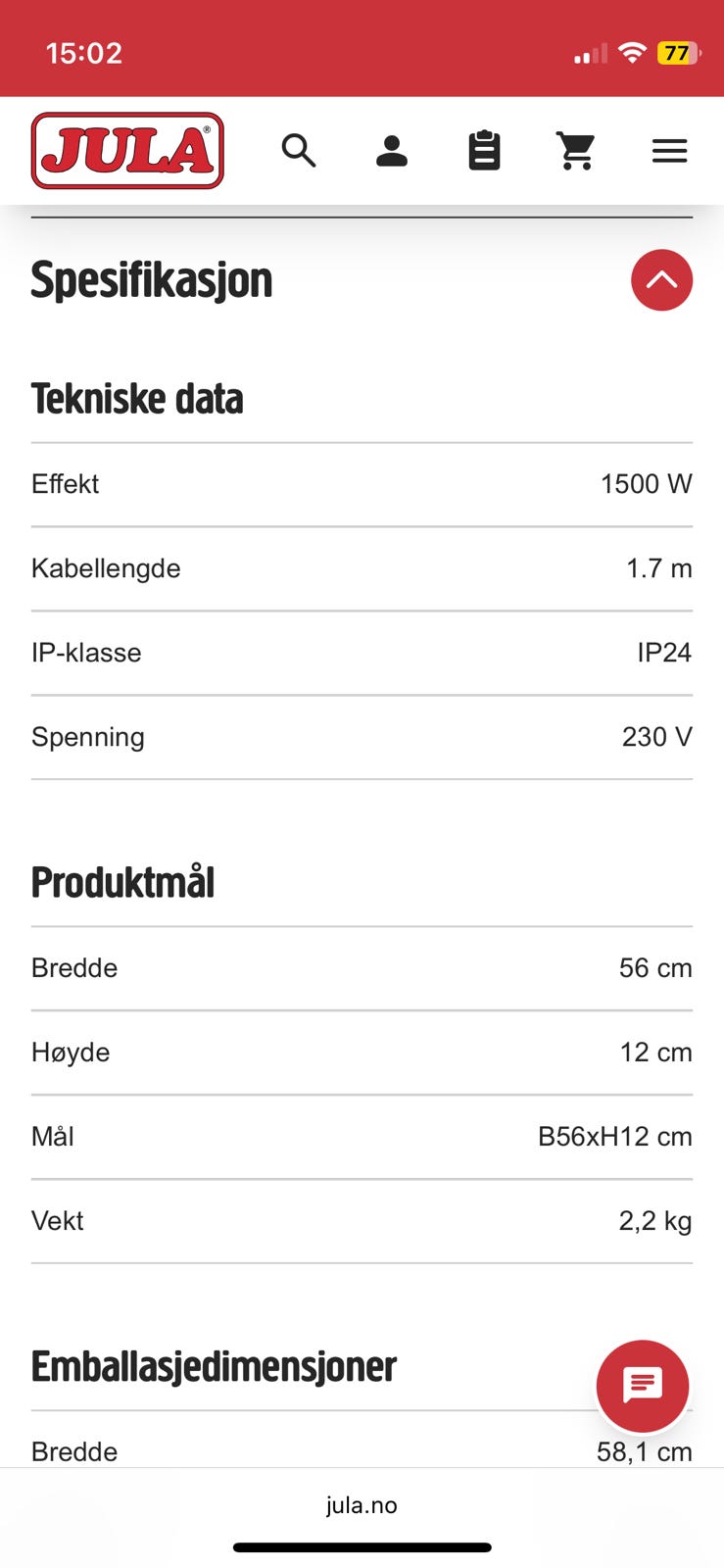
Task: Collapse the Spesifikasjon section
Action: pyautogui.click(x=662, y=280)
